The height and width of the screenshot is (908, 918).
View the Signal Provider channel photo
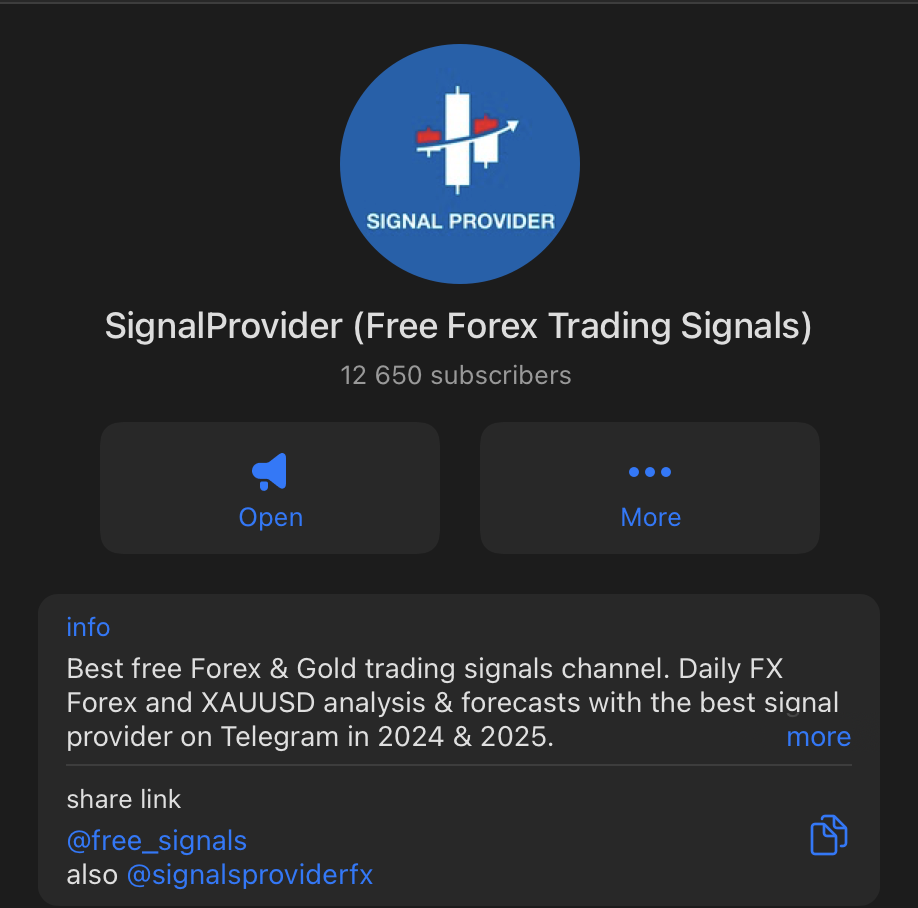(x=460, y=163)
